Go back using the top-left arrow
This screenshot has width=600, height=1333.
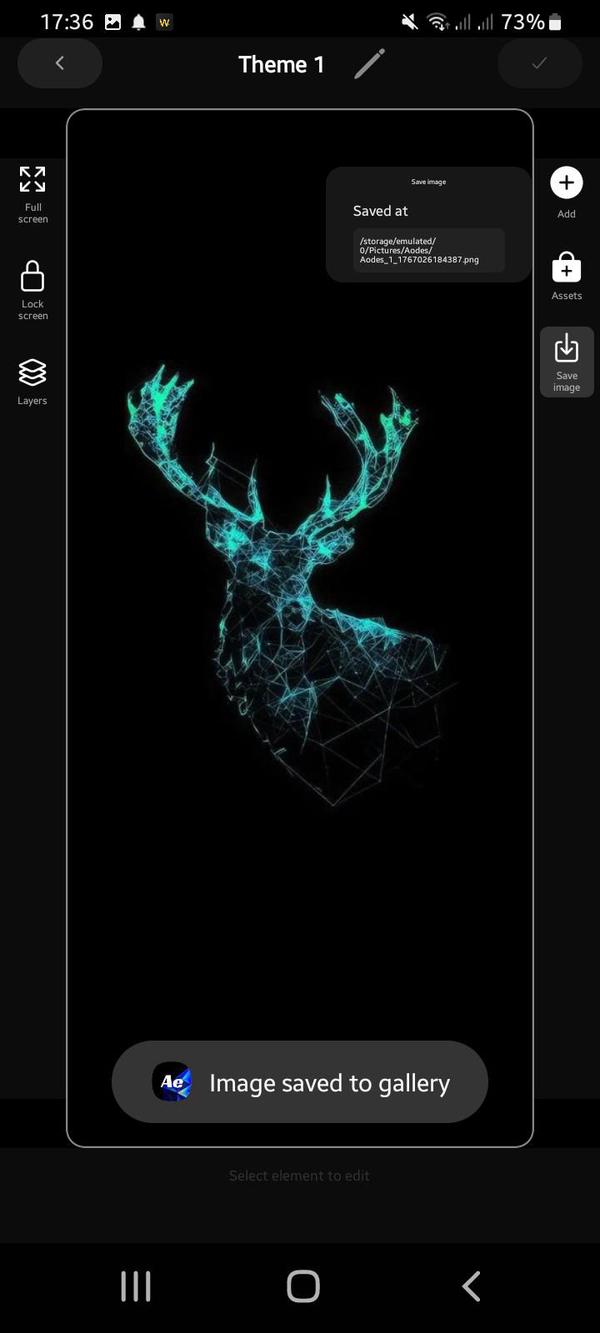(x=60, y=63)
